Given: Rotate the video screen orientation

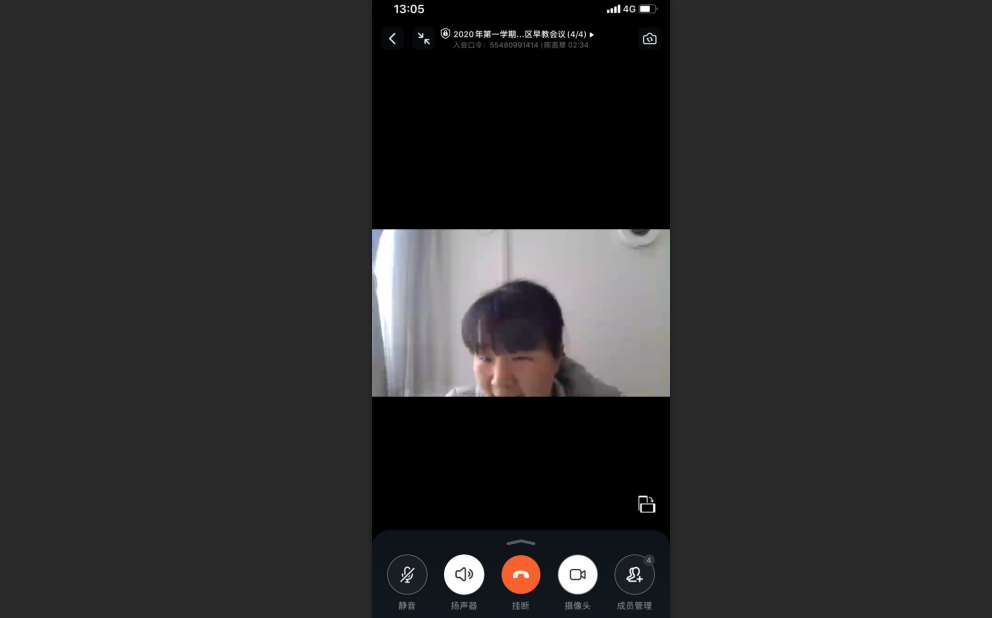Looking at the screenshot, I should pos(647,504).
